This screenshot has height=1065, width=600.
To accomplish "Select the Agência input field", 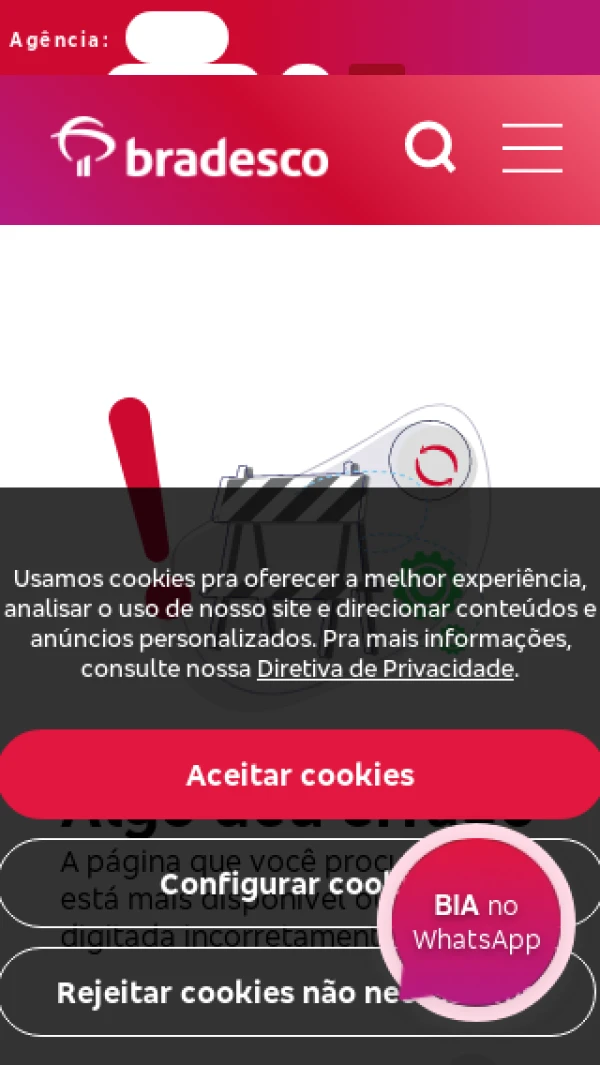I will point(177,39).
